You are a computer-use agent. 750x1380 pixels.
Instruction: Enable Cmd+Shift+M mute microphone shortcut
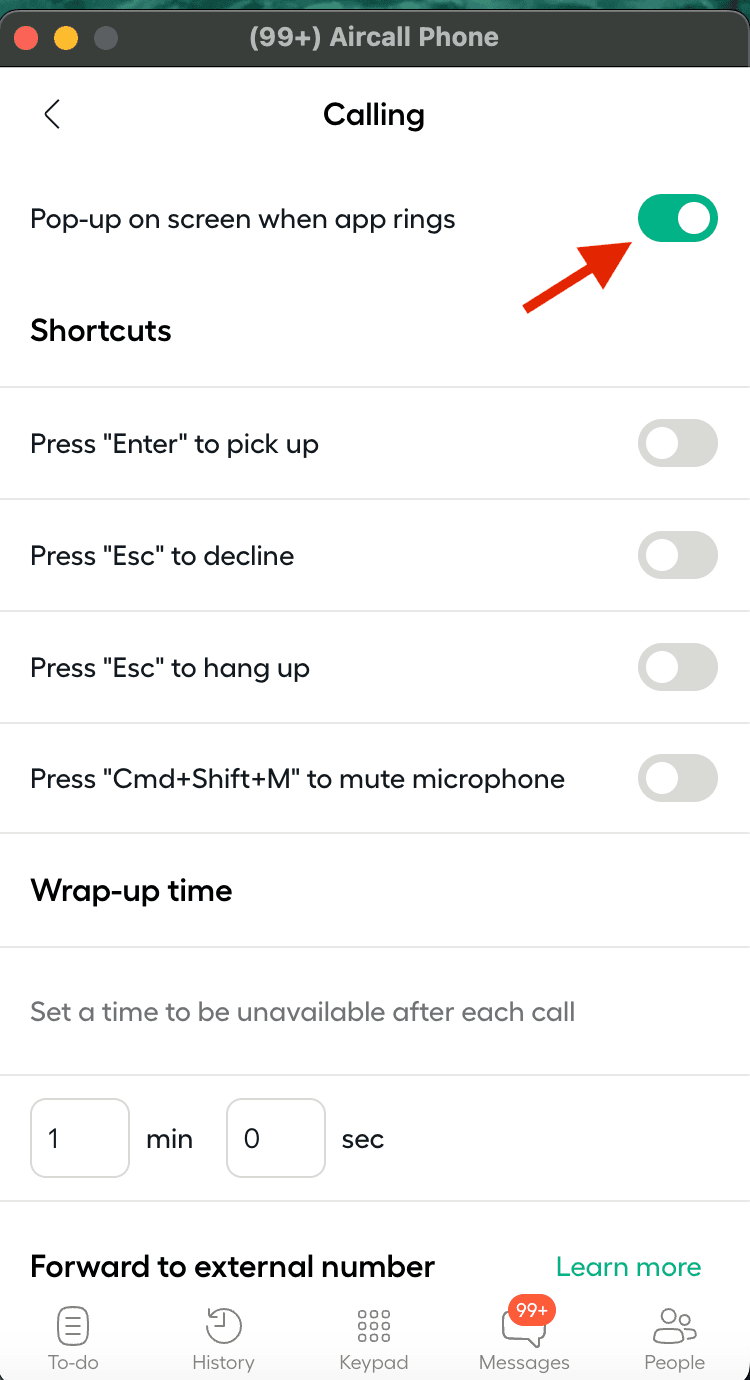pos(677,779)
